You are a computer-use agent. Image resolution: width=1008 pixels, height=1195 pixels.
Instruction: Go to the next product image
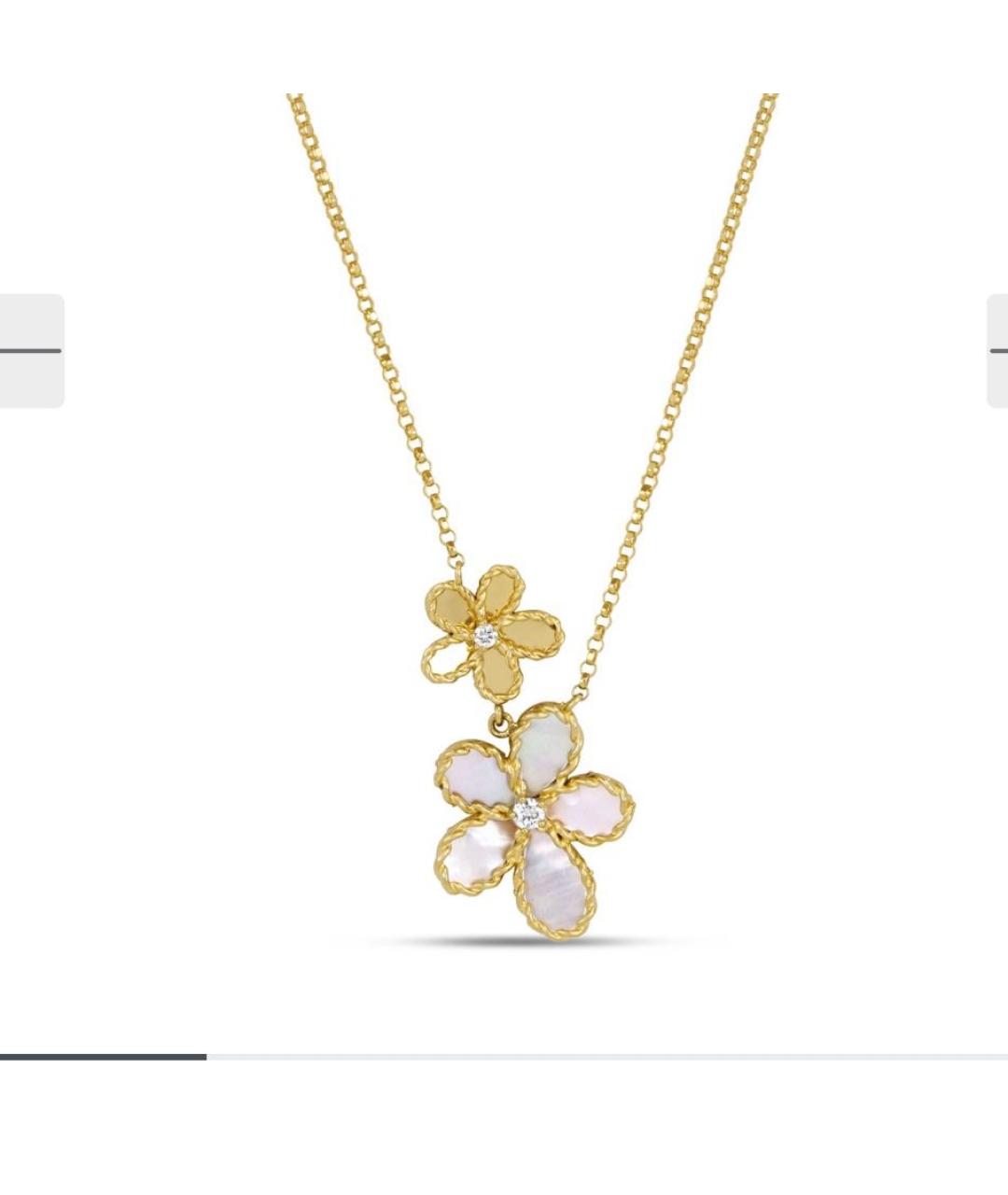996,351
